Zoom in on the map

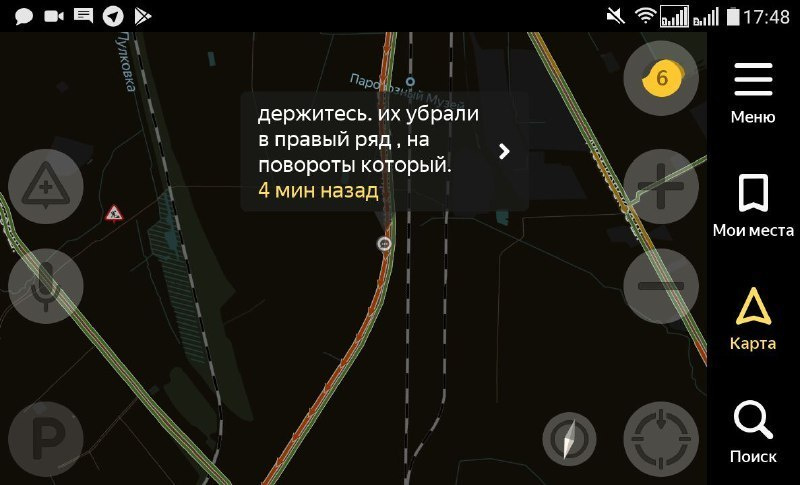coord(661,186)
